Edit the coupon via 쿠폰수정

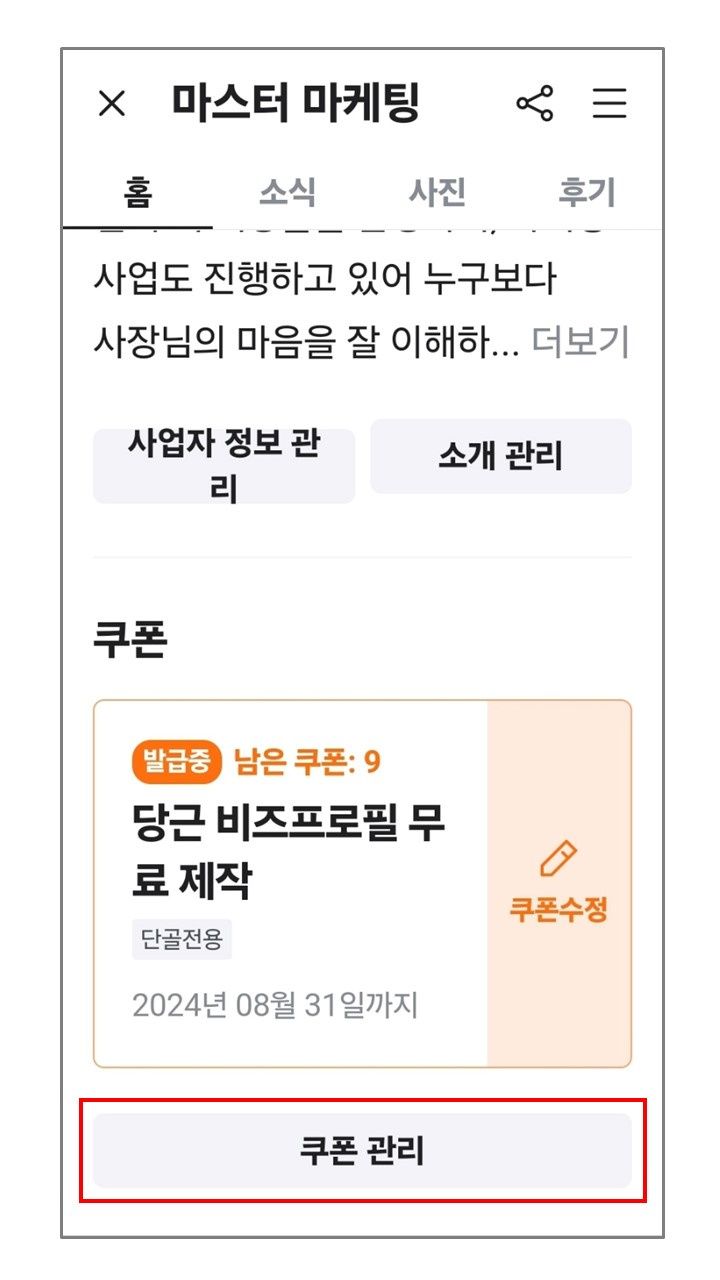(x=559, y=884)
